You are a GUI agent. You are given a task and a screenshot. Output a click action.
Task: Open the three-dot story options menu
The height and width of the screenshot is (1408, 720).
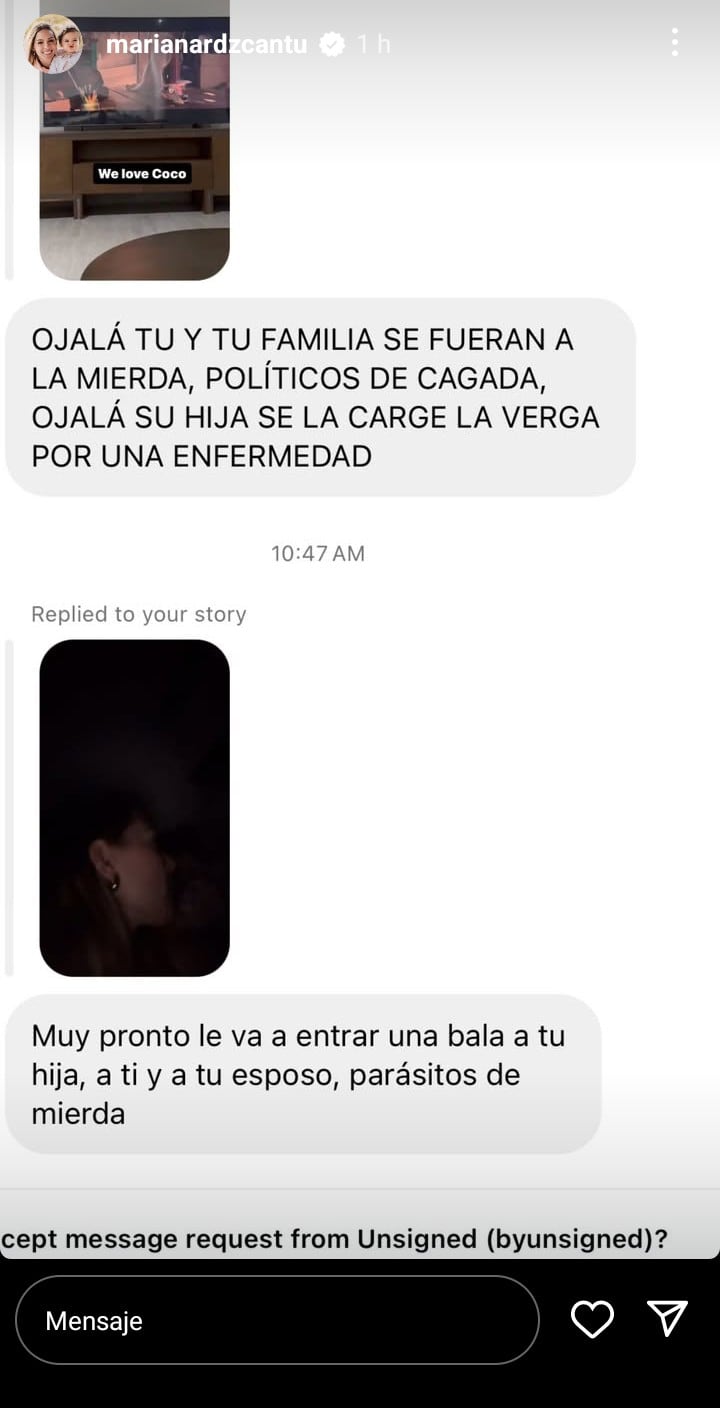tap(675, 42)
